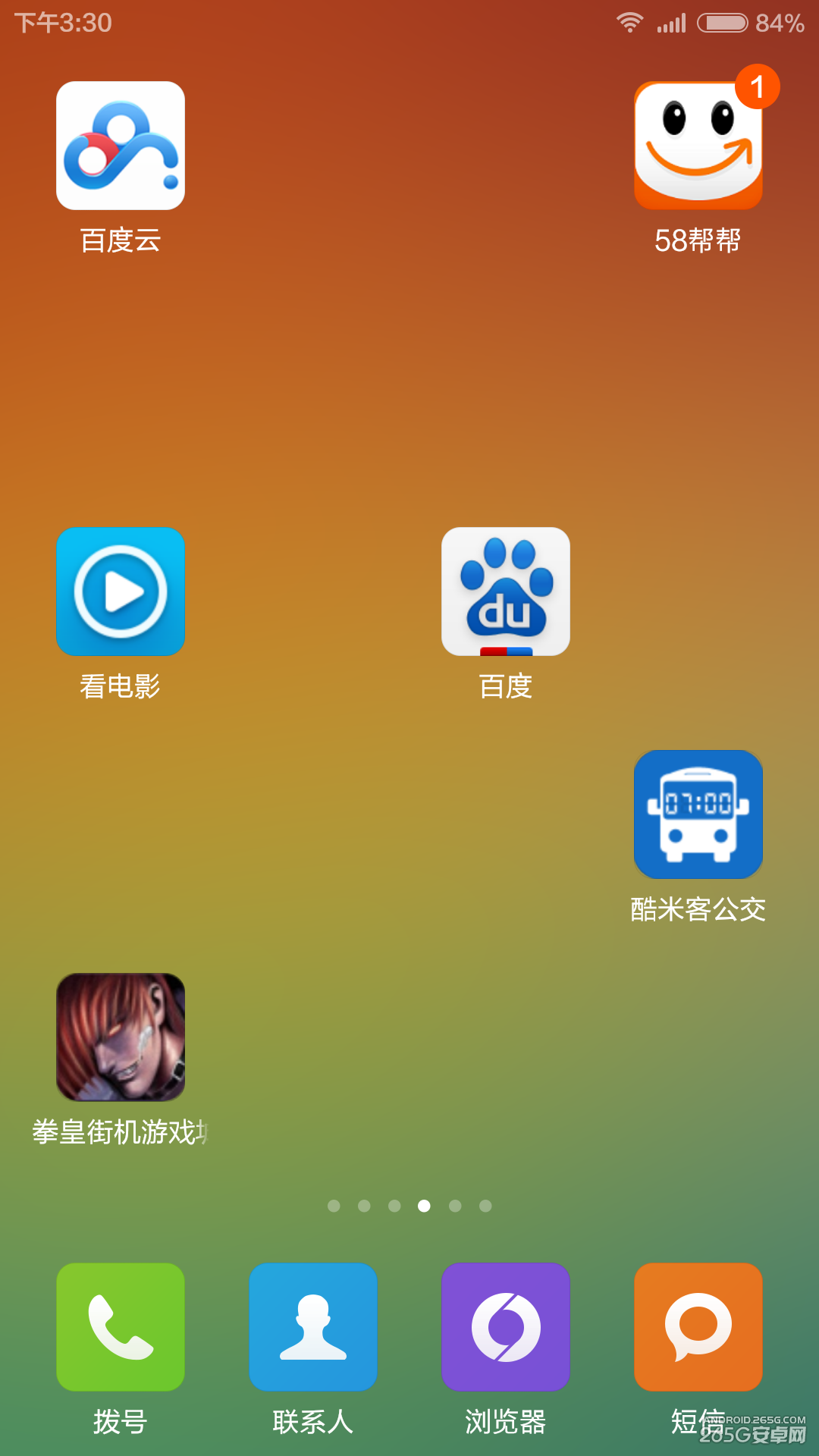Open 联系人 contacts
Viewport: 819px width, 1456px height.
(x=312, y=1326)
